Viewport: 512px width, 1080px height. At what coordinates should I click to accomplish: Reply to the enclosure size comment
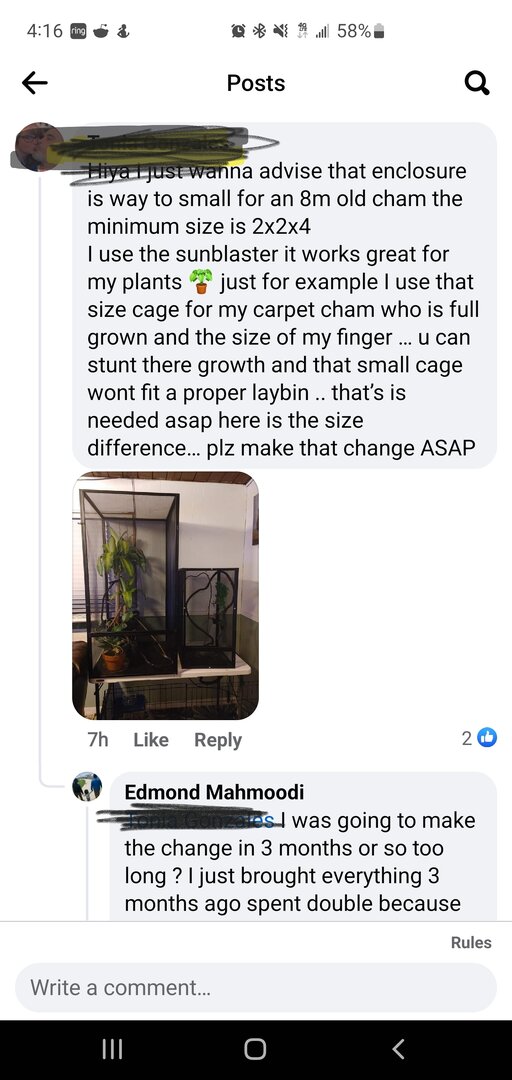(x=218, y=740)
